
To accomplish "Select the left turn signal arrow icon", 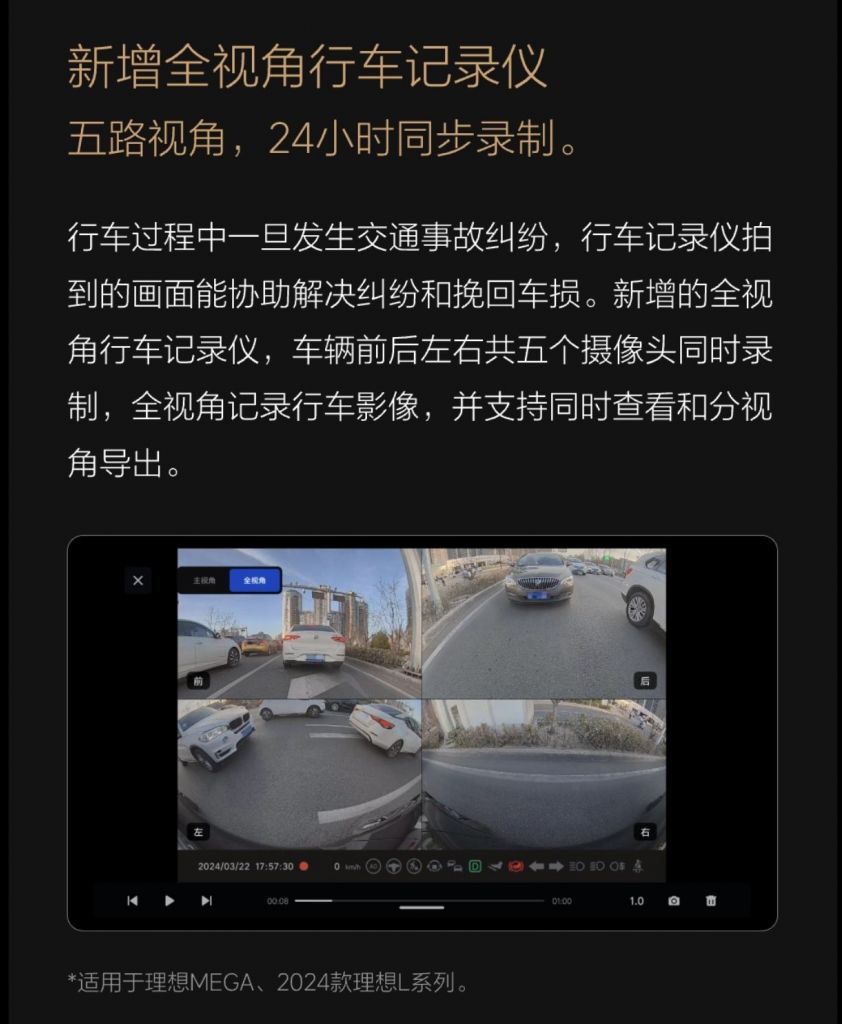I will click(x=536, y=866).
